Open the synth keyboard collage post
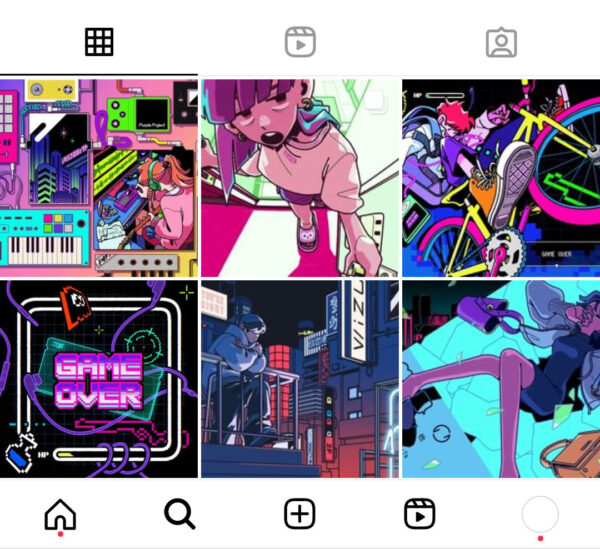Viewport: 600px width, 549px height. pyautogui.click(x=99, y=178)
